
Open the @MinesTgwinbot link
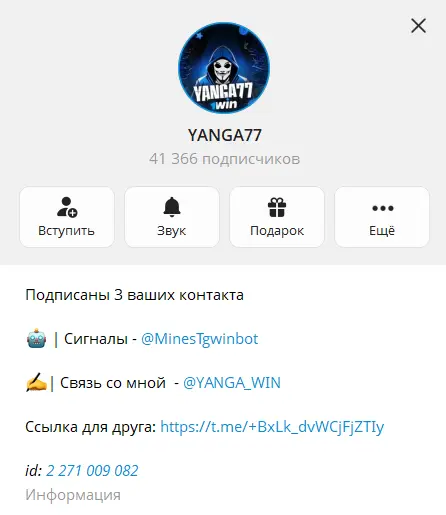[x=199, y=339]
